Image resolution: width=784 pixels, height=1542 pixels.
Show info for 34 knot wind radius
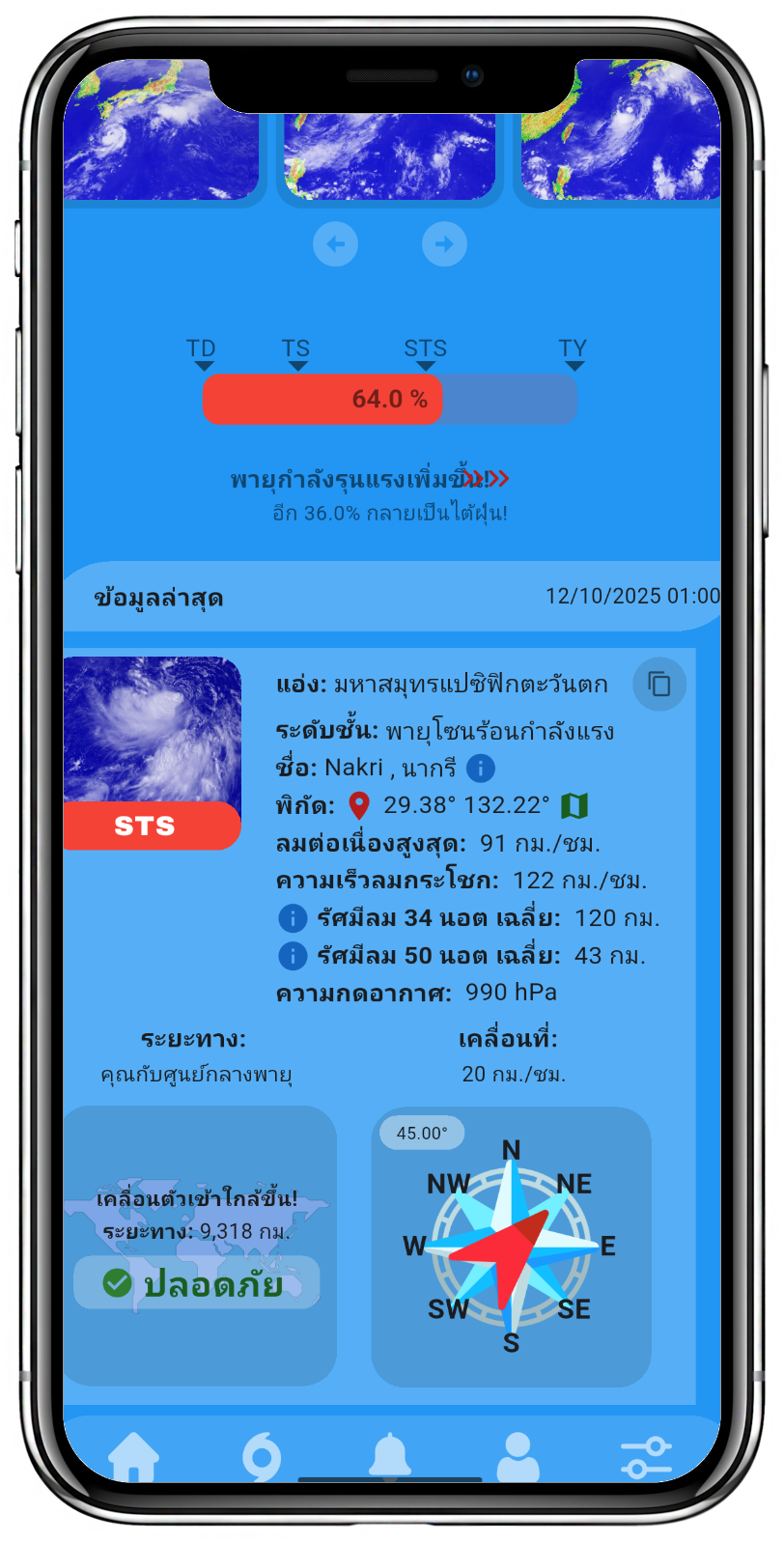point(293,918)
